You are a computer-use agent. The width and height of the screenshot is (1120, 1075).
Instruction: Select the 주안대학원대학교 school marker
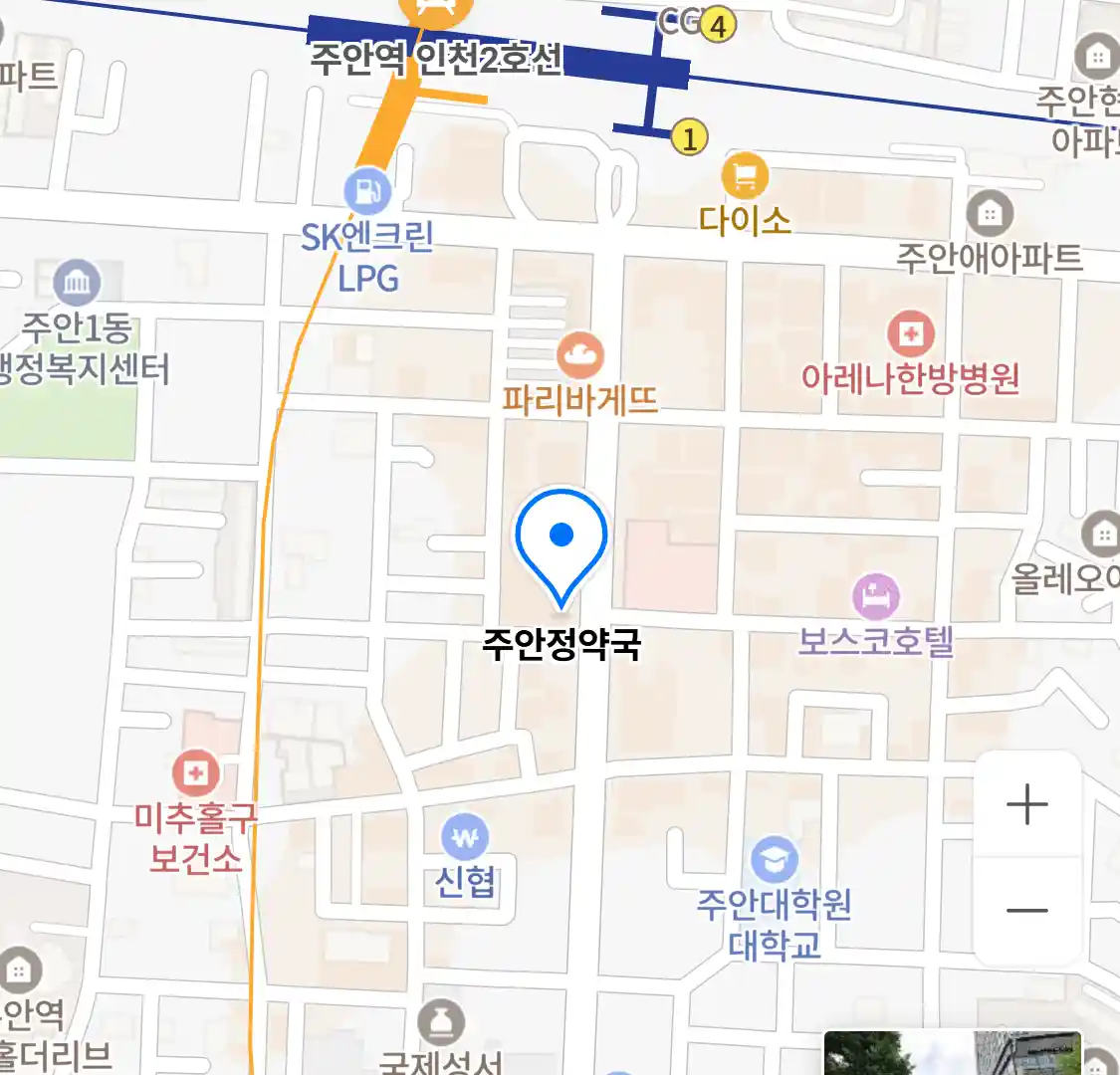pos(774,860)
